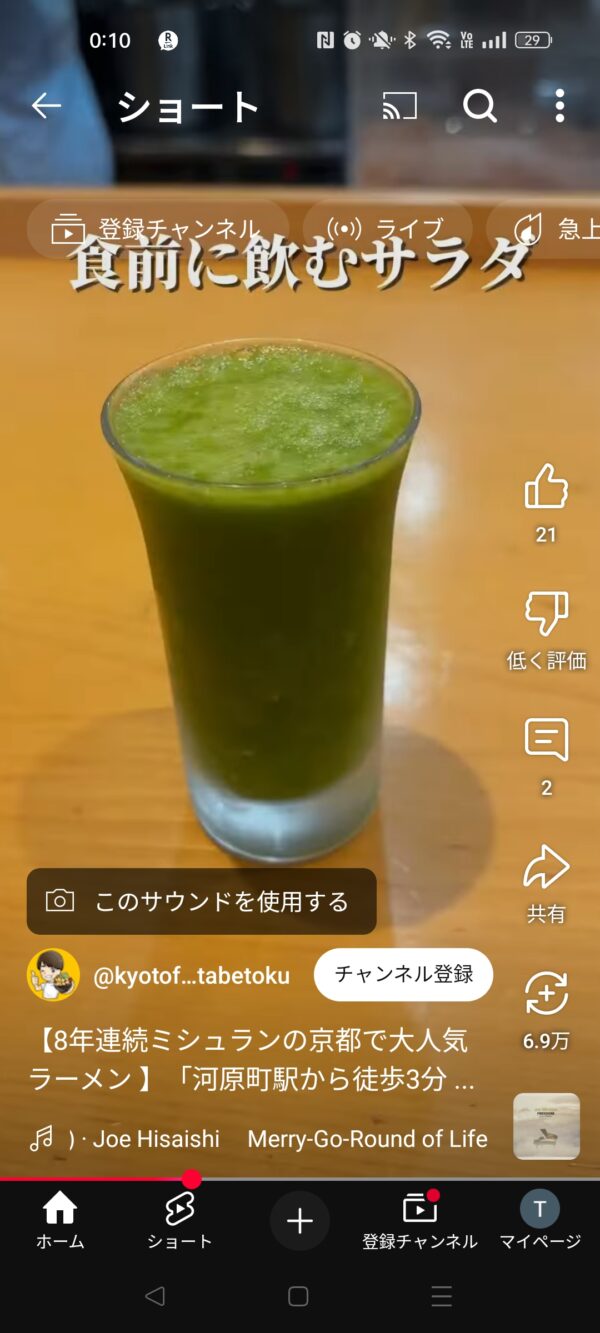The width and height of the screenshot is (600, 1333).
Task: Select the 登録チャンネル chip at top
Action: coord(157,230)
